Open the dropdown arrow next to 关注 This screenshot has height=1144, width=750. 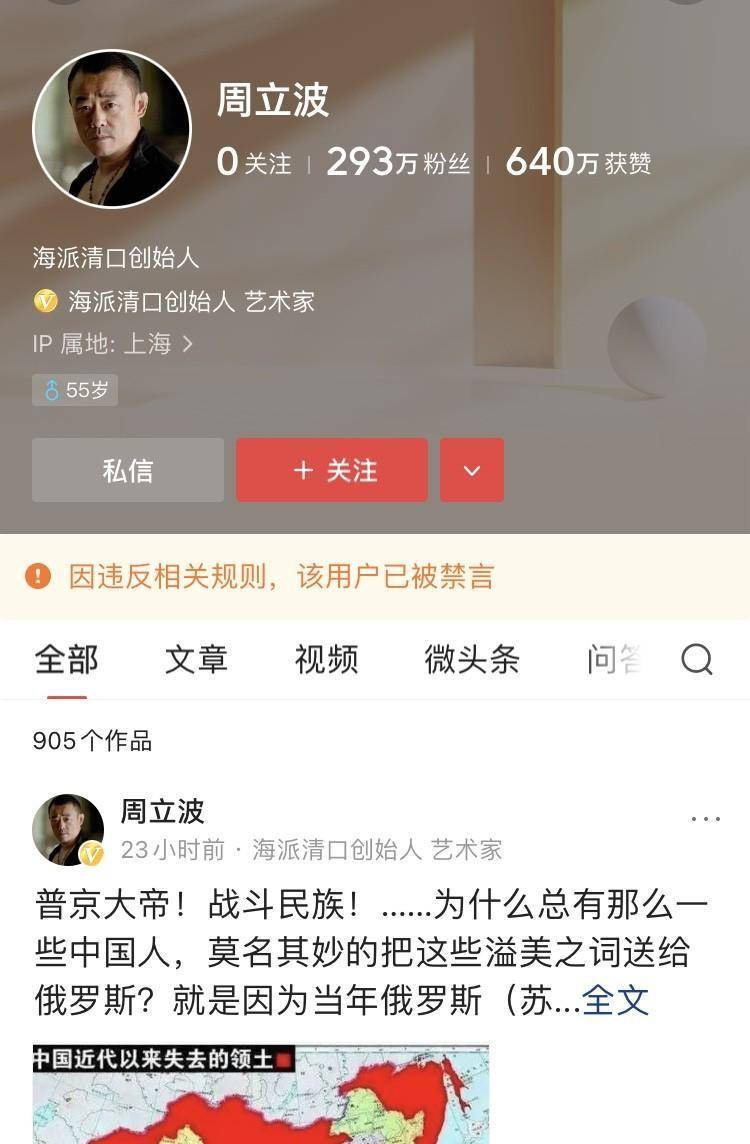pos(472,470)
